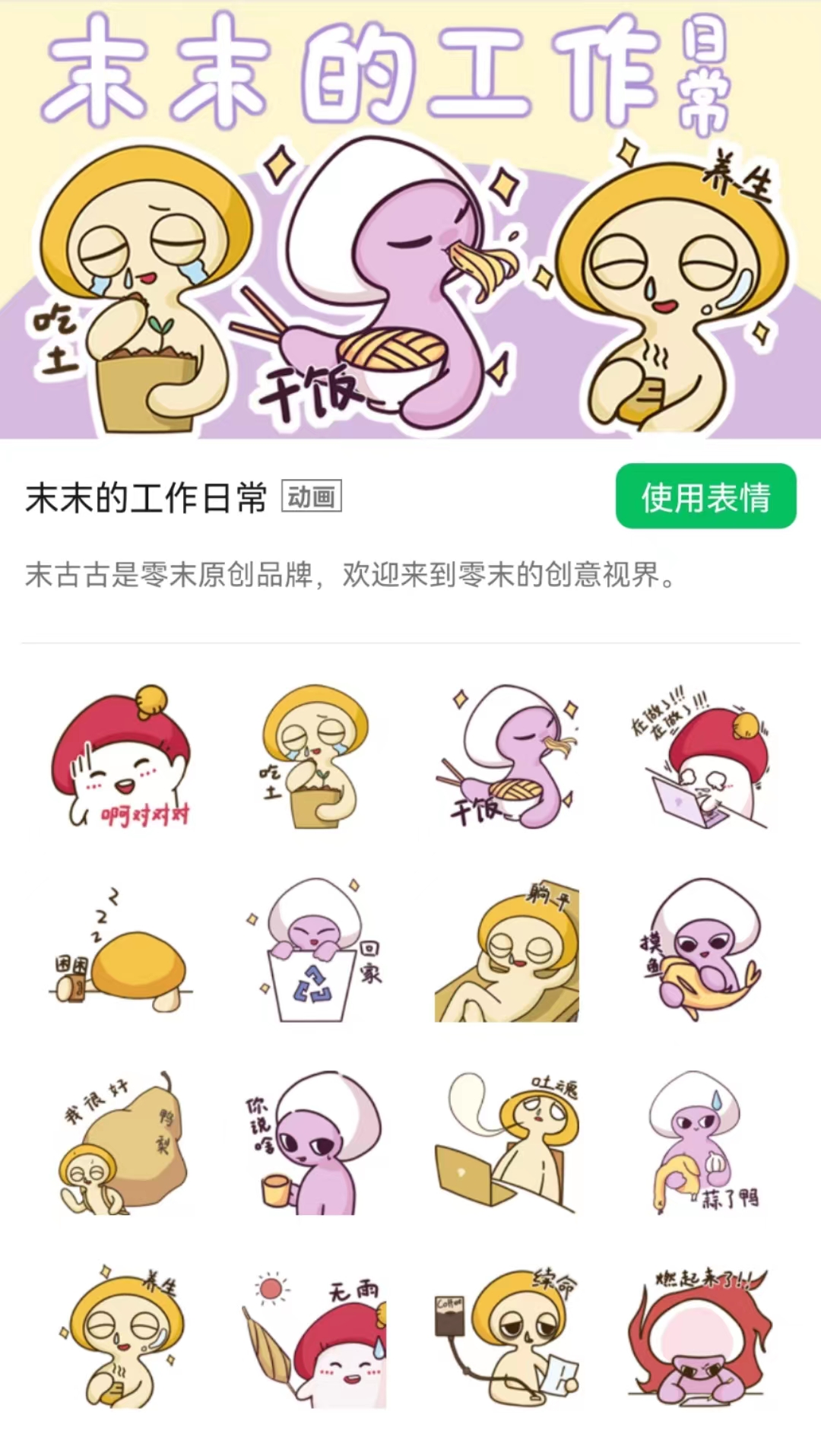Select the 无雨 sticker
821x1456 pixels.
point(314,1337)
